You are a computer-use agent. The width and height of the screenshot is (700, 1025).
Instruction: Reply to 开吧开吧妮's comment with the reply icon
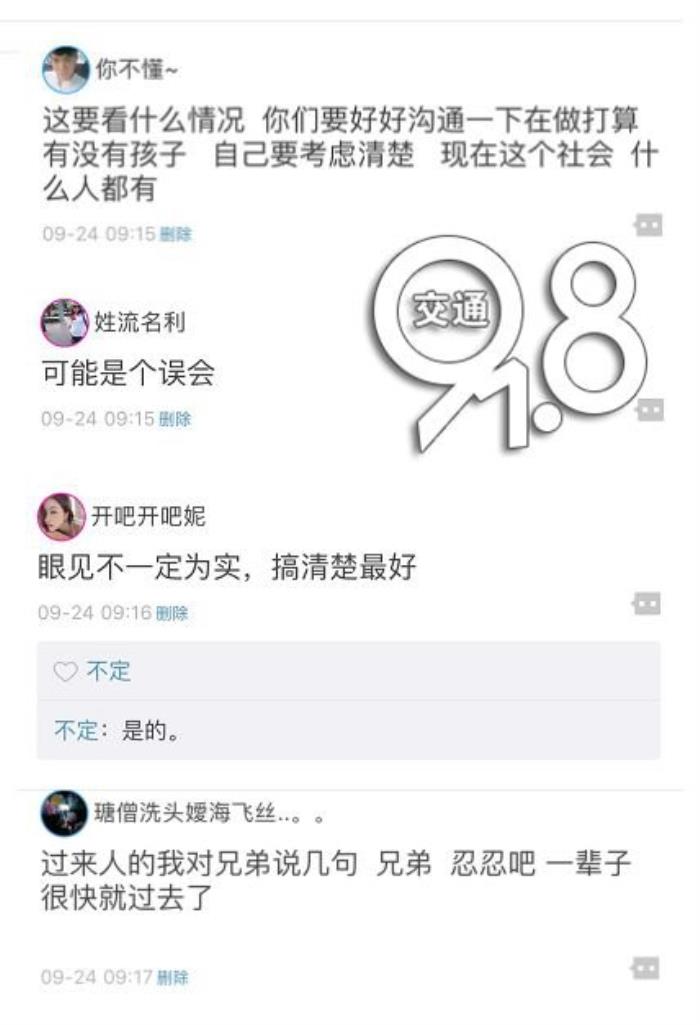coord(647,603)
